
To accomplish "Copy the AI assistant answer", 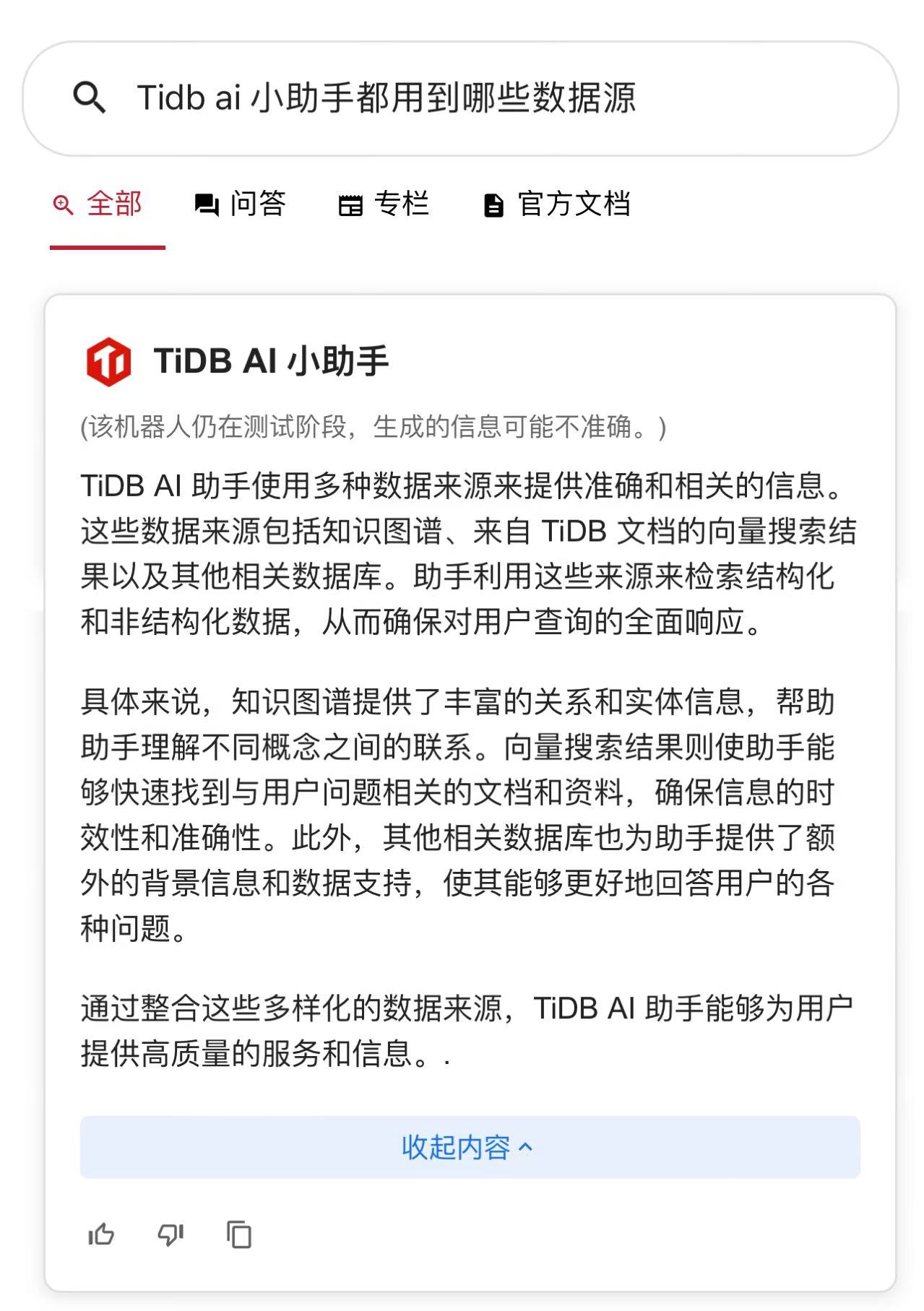I will (x=239, y=1234).
